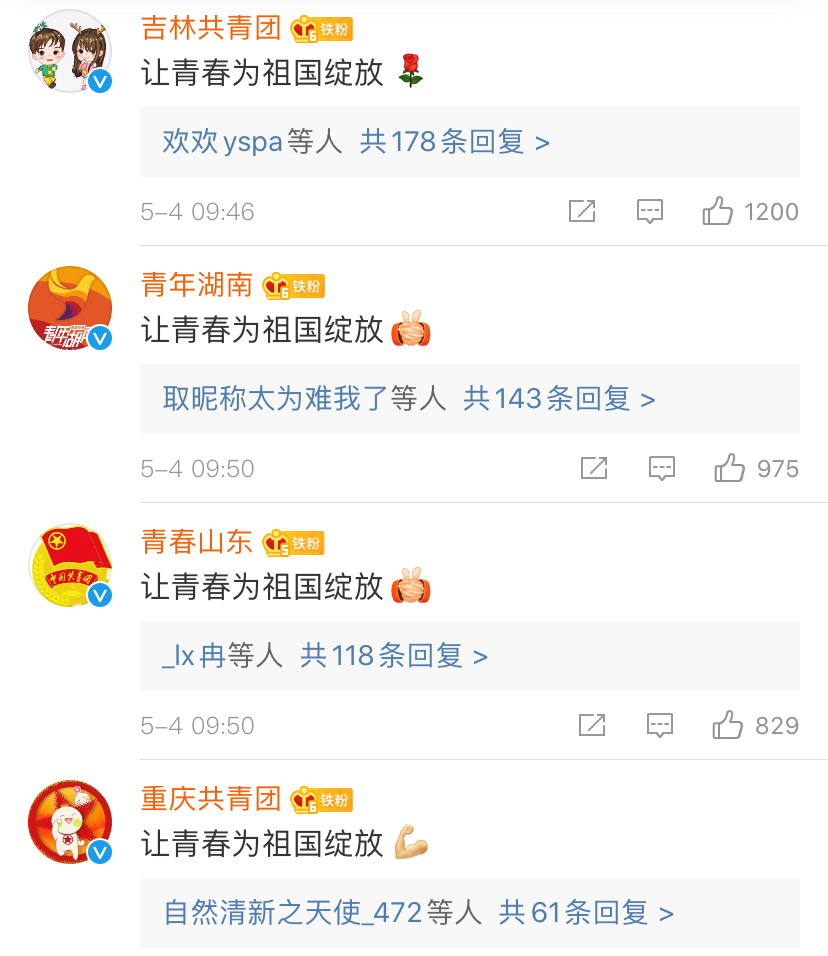Open 青年湖南's profile by username
Image resolution: width=828 pixels, height=956 pixels.
[x=197, y=286]
